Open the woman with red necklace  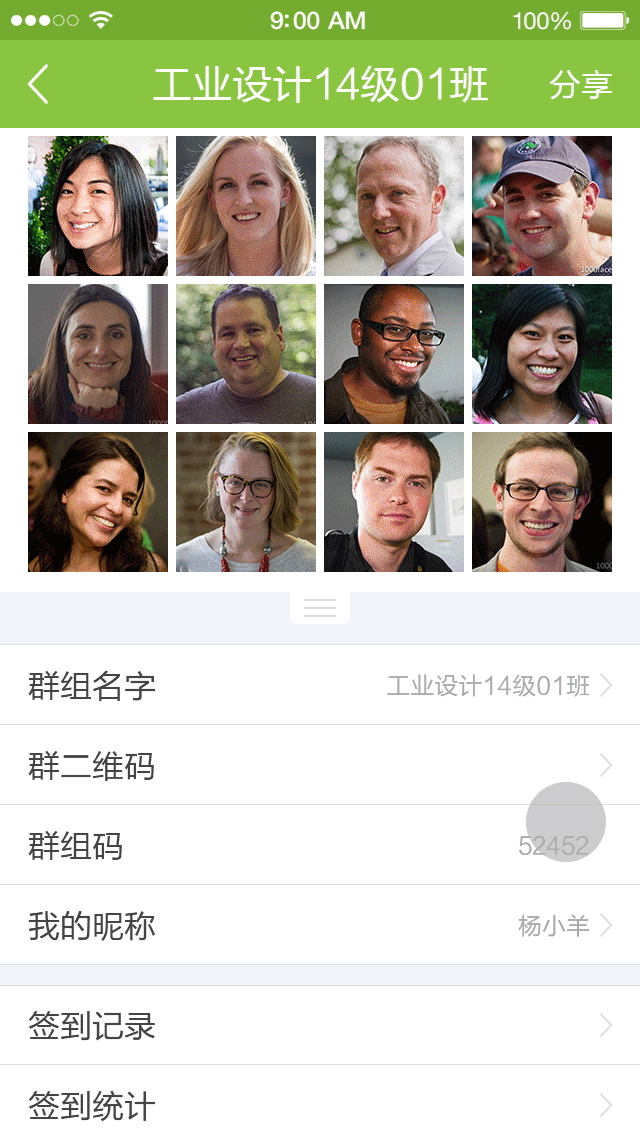tap(246, 502)
